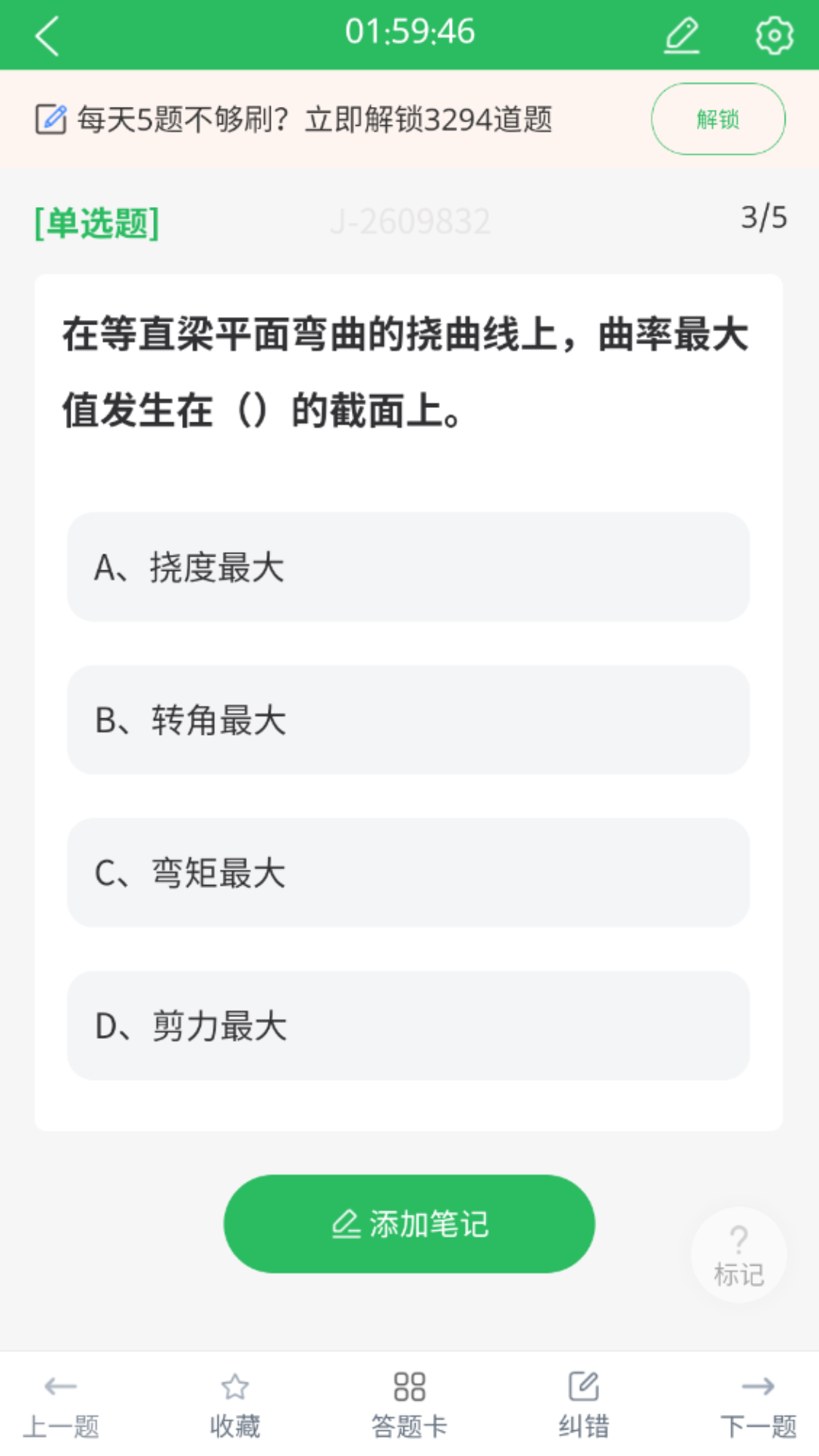
Task: Select the back arrow to exit quiz
Action: click(x=47, y=34)
